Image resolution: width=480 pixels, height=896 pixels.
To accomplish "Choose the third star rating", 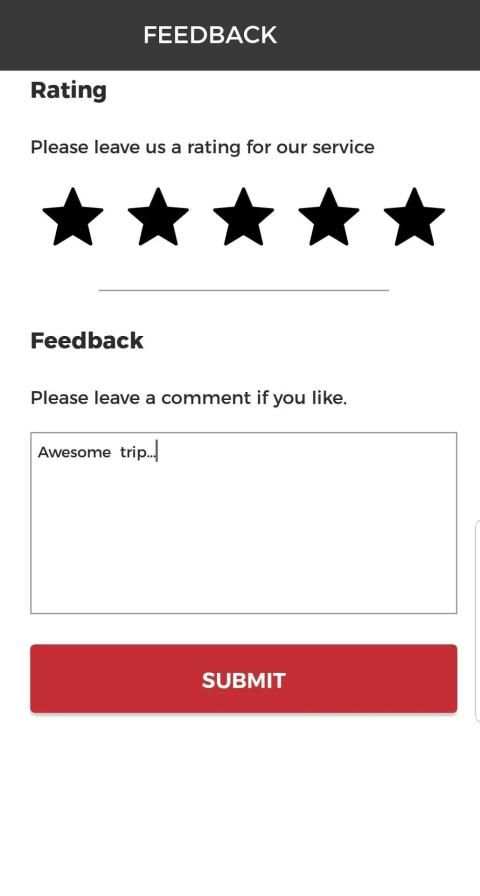I will tap(243, 217).
